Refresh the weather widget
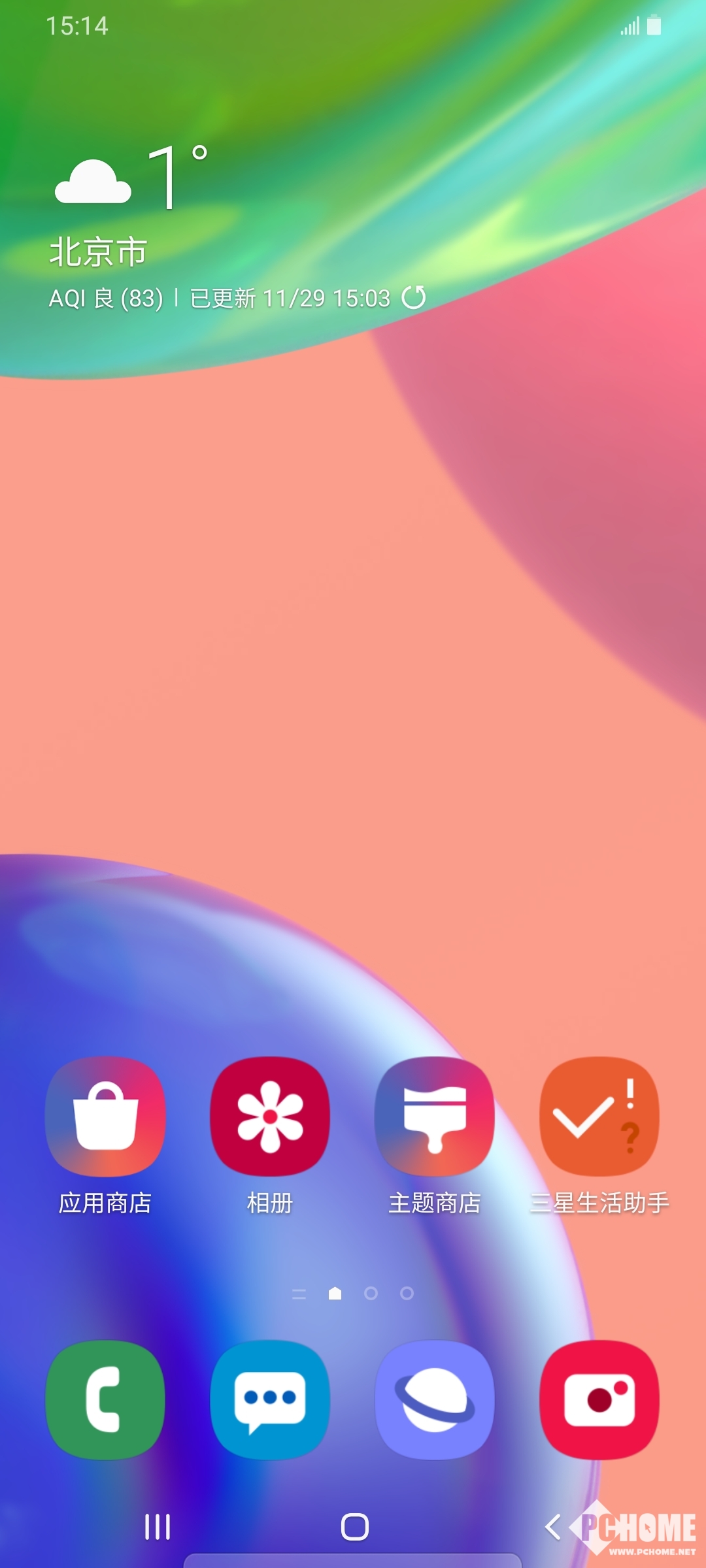706x1568 pixels. (413, 297)
